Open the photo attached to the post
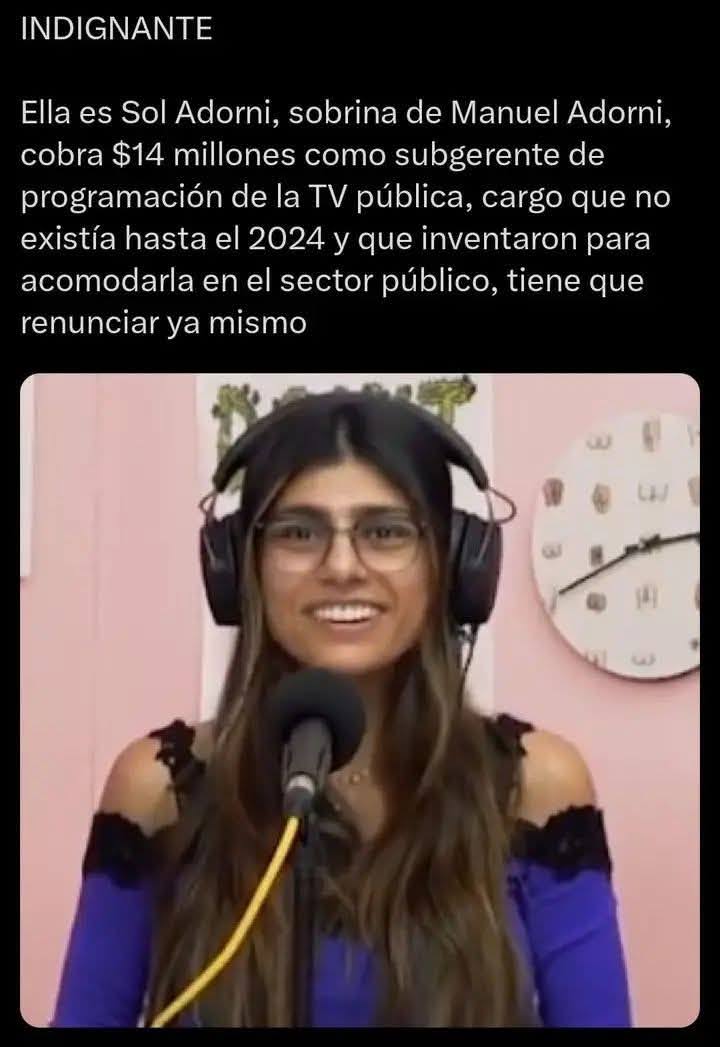Screen dimensions: 720x1047 click(360, 700)
